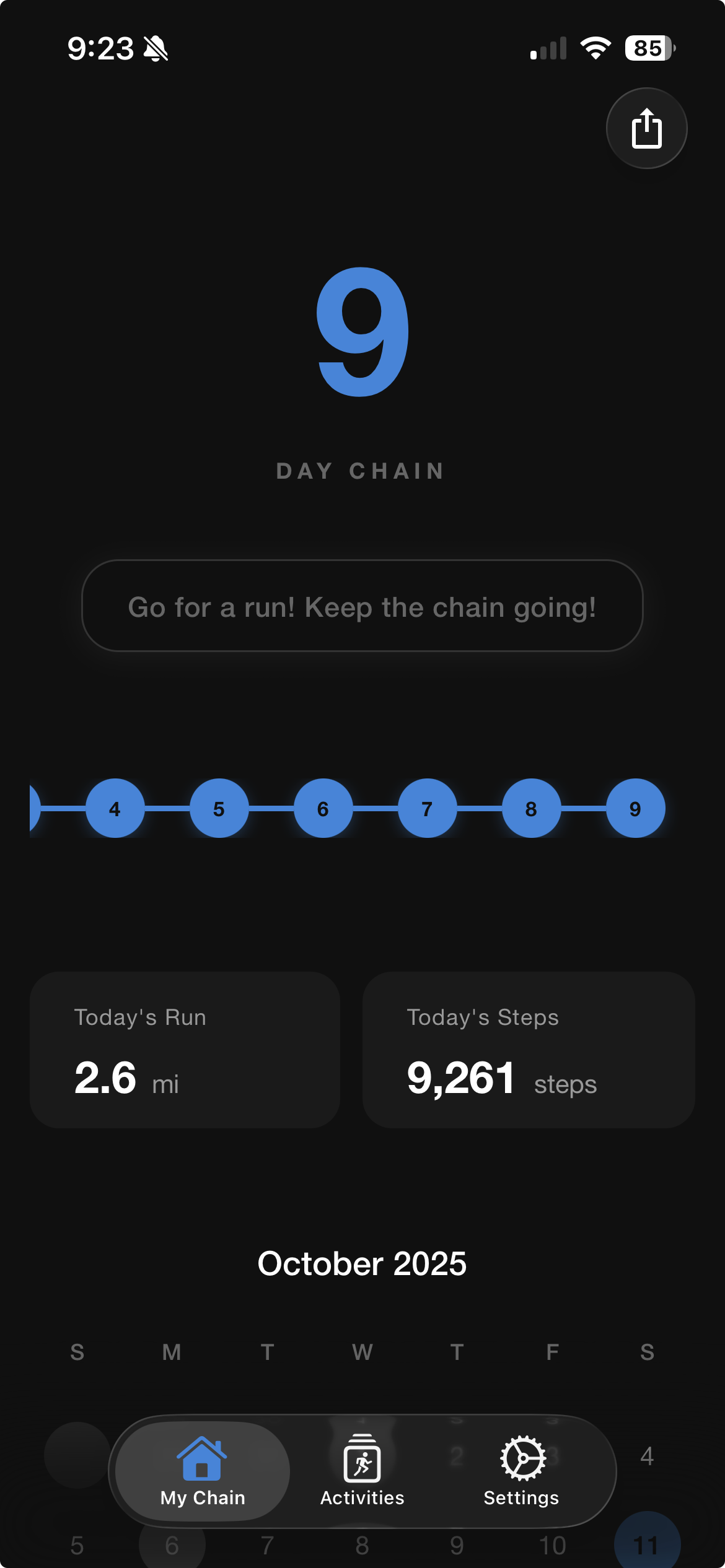This screenshot has height=1568, width=725.
Task: Select the My Chain tab
Action: click(203, 1471)
